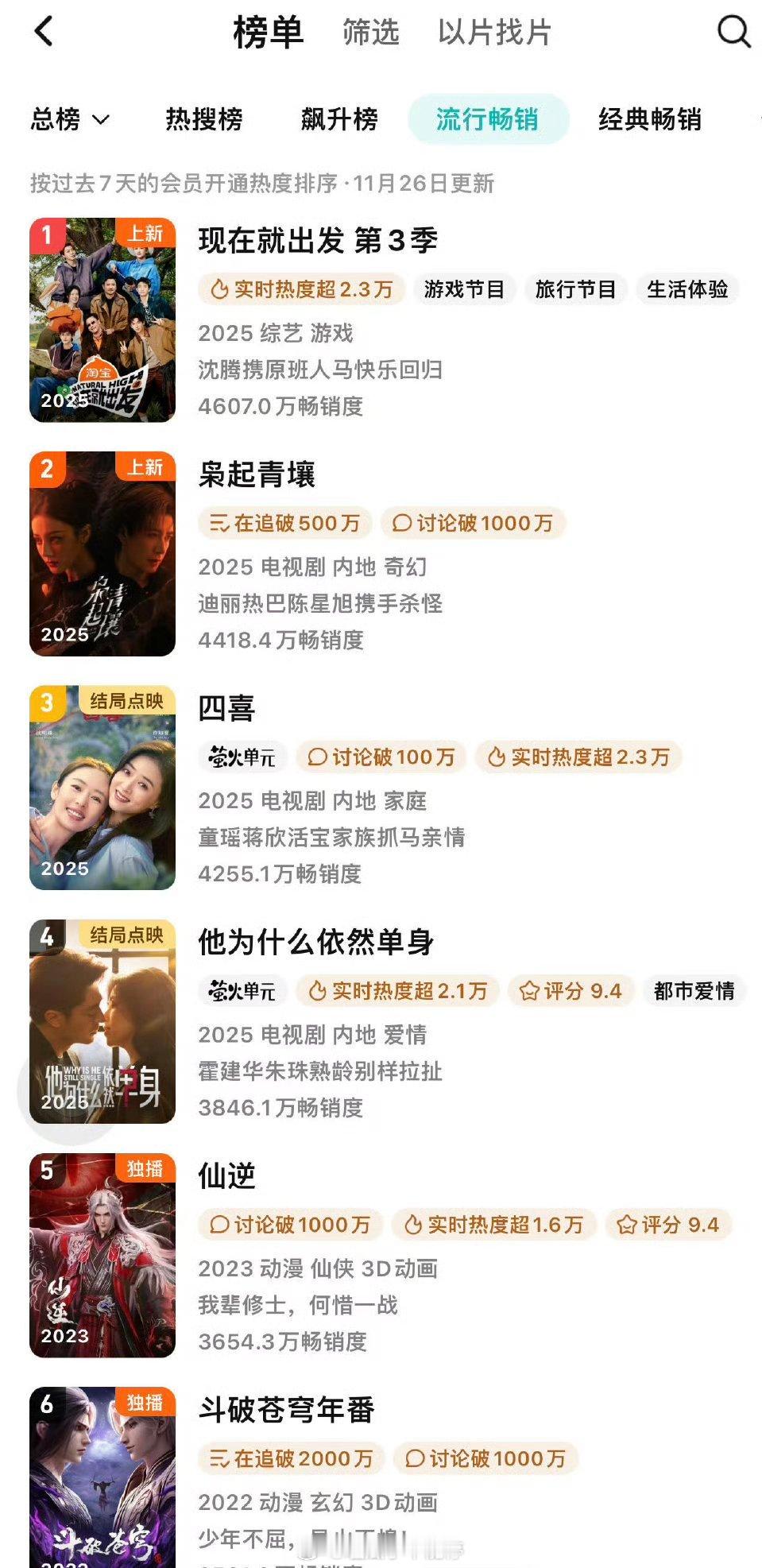Click the star rating icon on 仙逆
762x1568 pixels.
(628, 1225)
